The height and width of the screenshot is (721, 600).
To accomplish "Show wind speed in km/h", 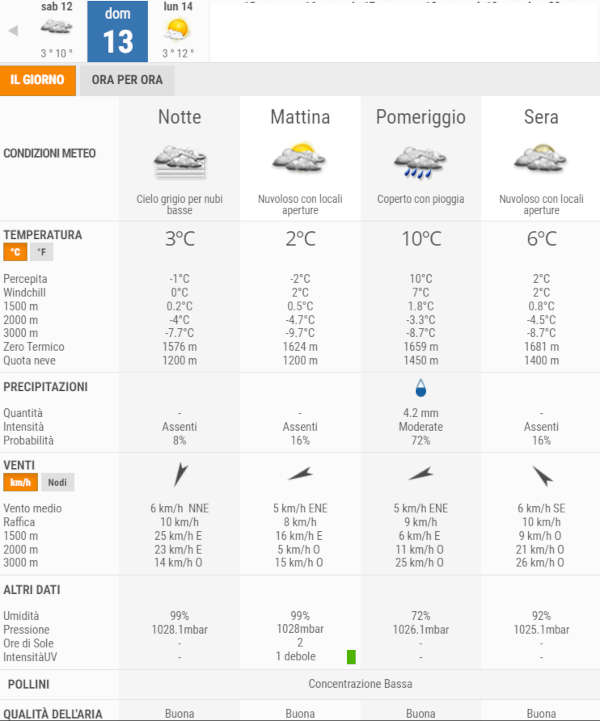I will tap(20, 482).
